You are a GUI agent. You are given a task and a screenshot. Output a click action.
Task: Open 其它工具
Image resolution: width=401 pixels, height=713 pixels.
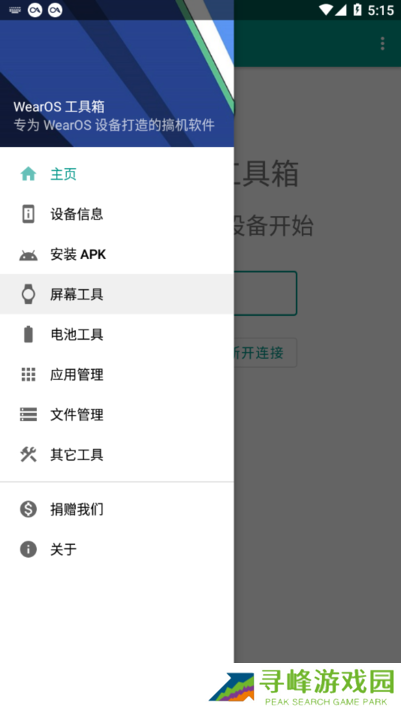117,454
